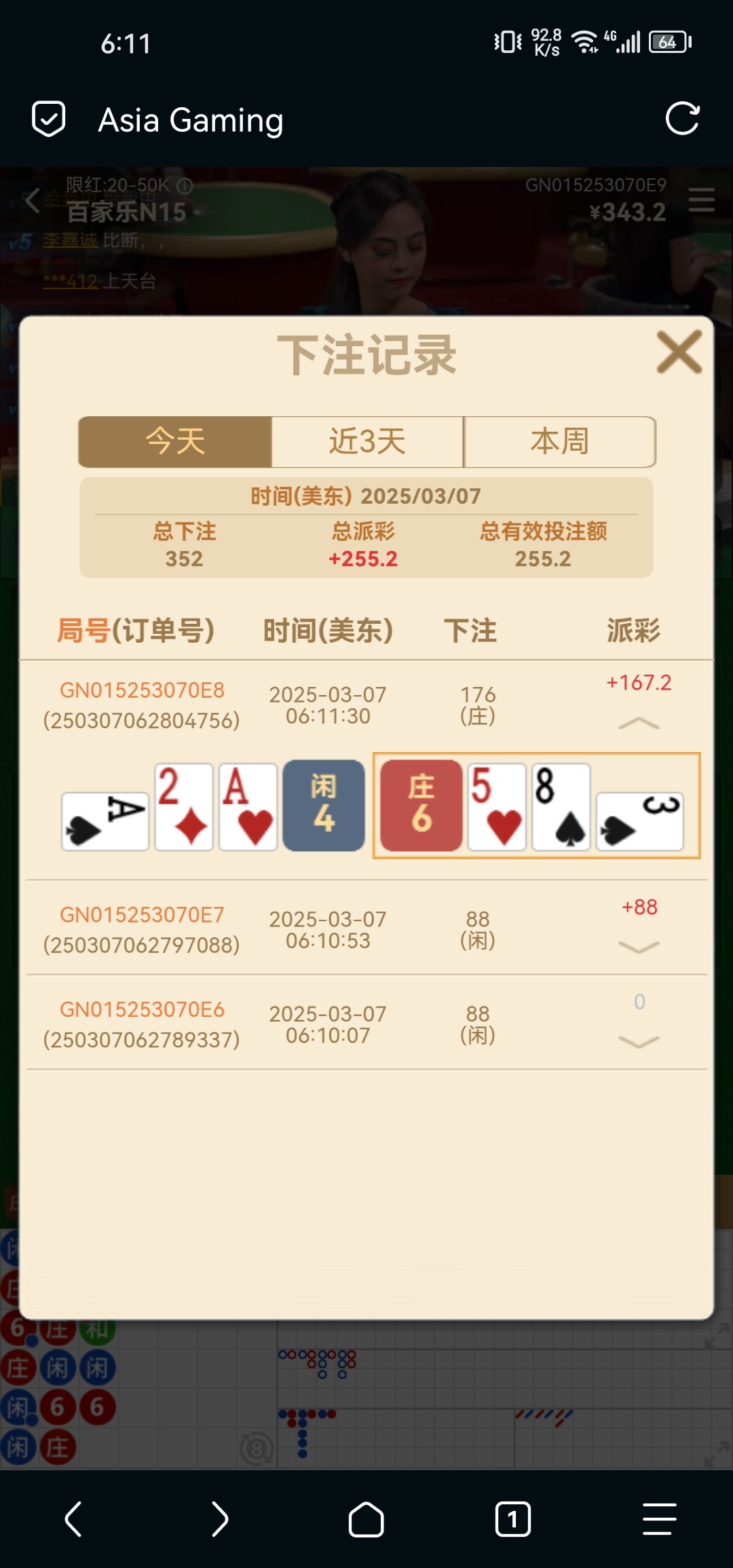Open the browser security shield icon
The image size is (733, 1568).
pyautogui.click(x=49, y=119)
